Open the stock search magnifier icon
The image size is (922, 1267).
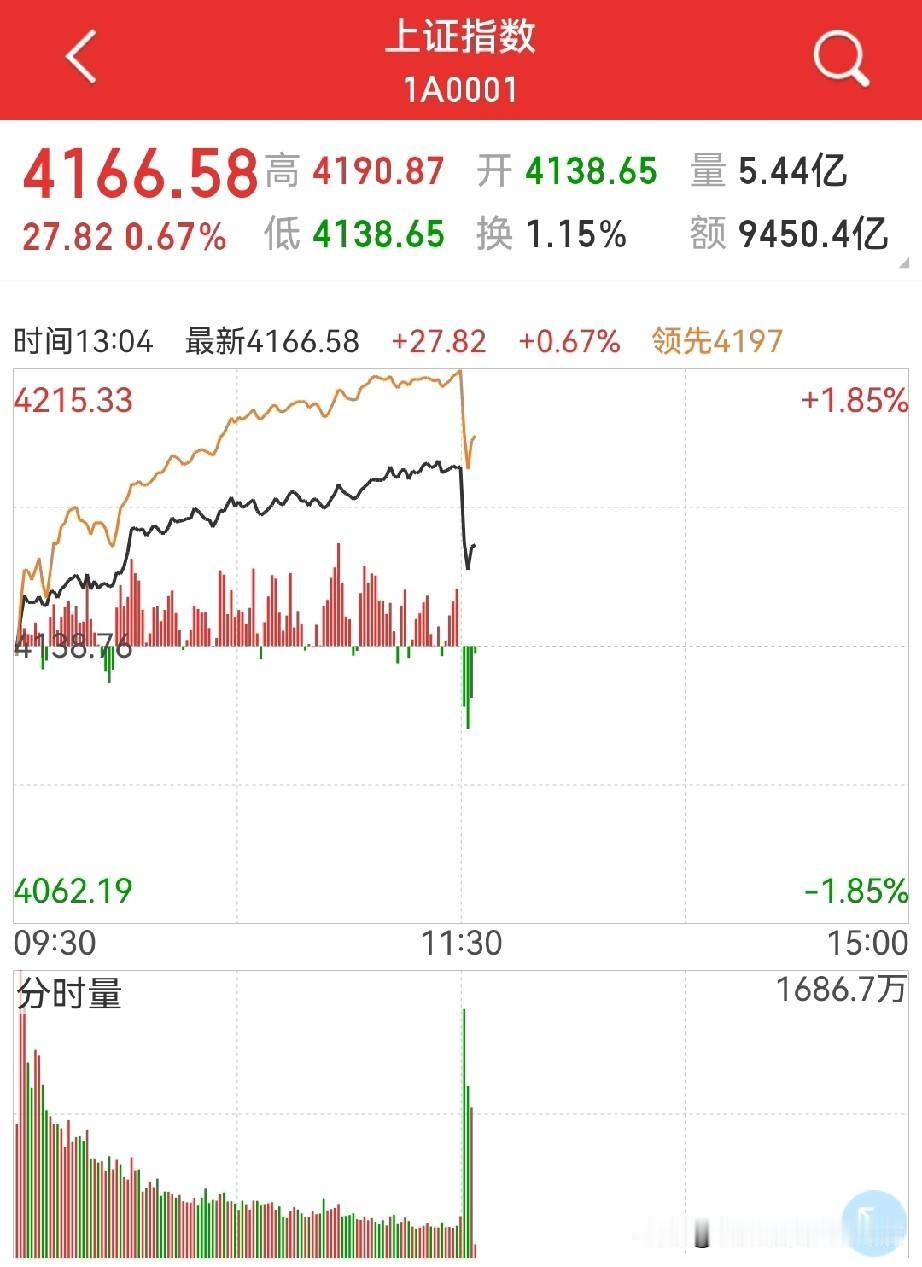pos(840,57)
